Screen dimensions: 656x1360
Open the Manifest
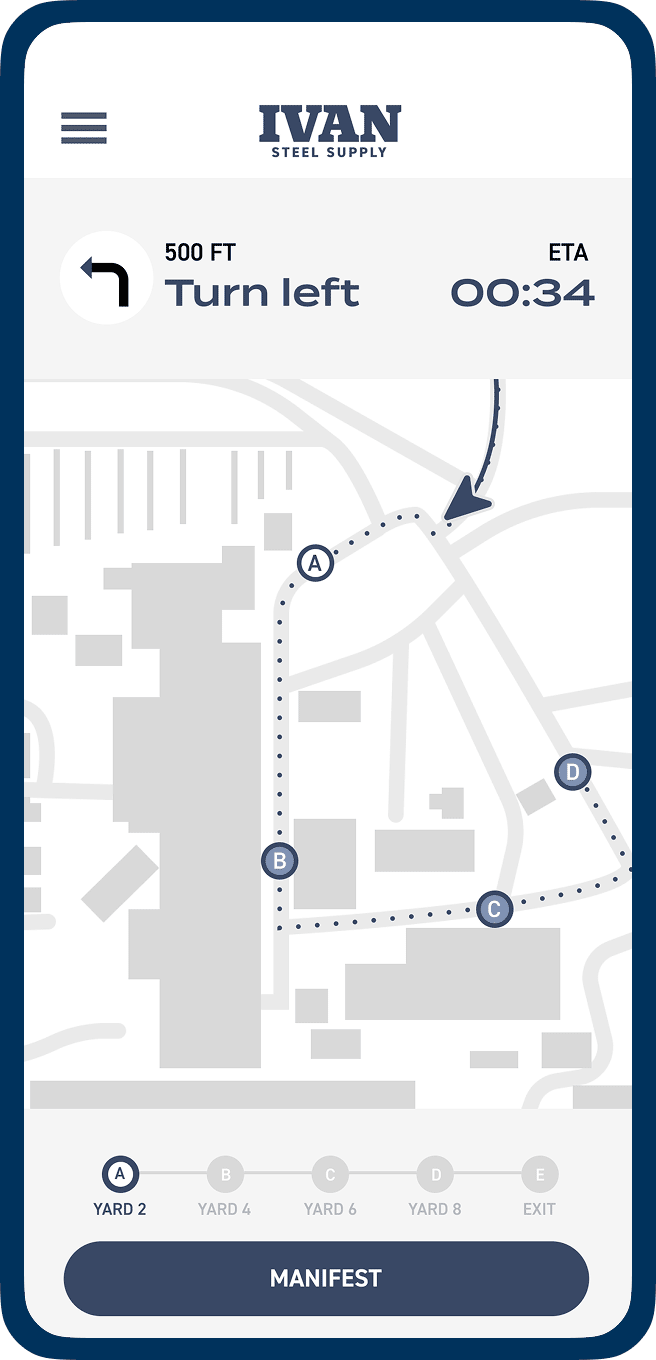pos(326,1278)
